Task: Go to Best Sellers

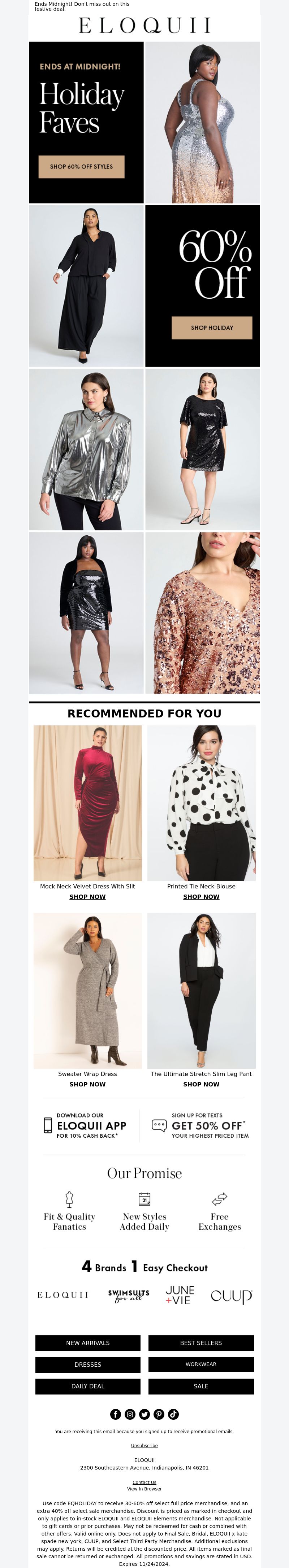Action: tap(200, 1343)
